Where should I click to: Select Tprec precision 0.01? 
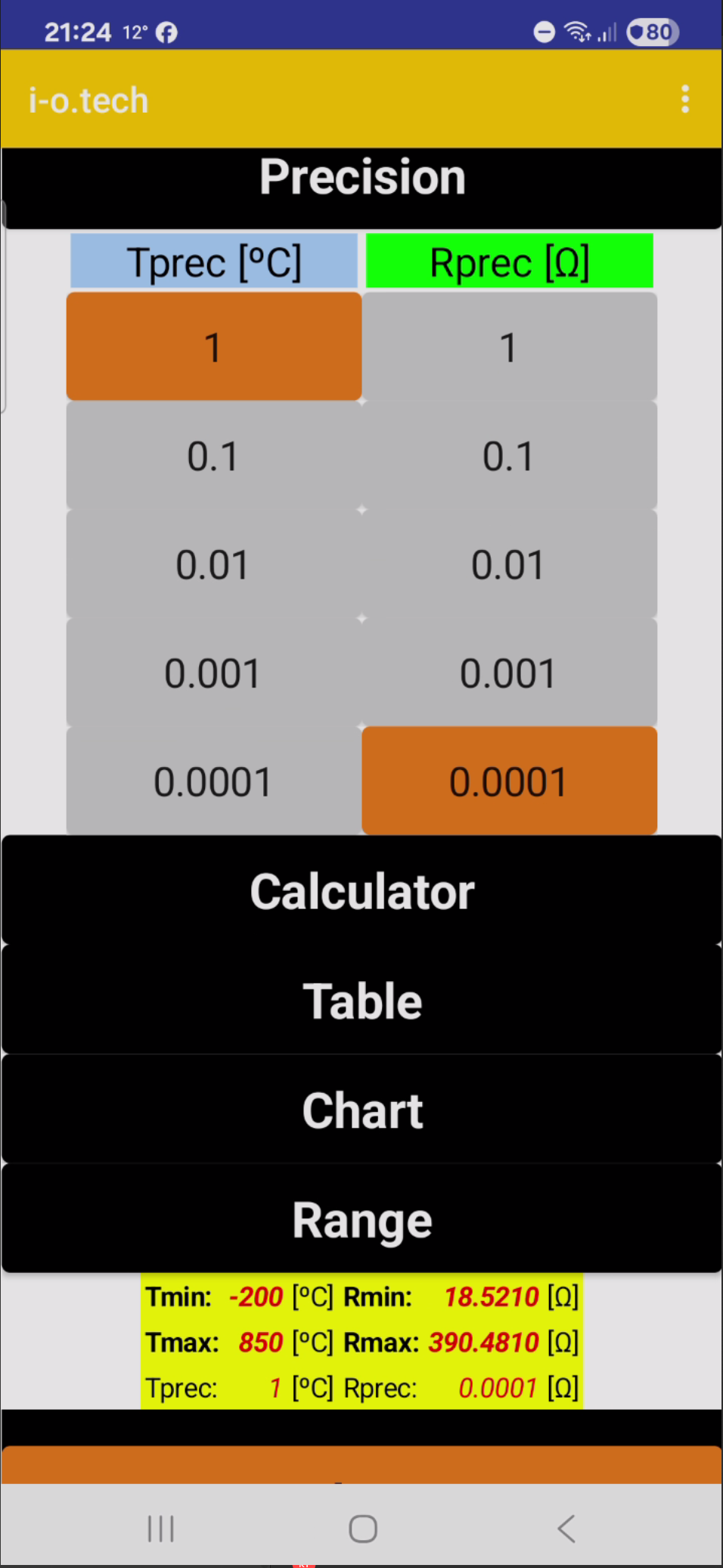[x=213, y=565]
